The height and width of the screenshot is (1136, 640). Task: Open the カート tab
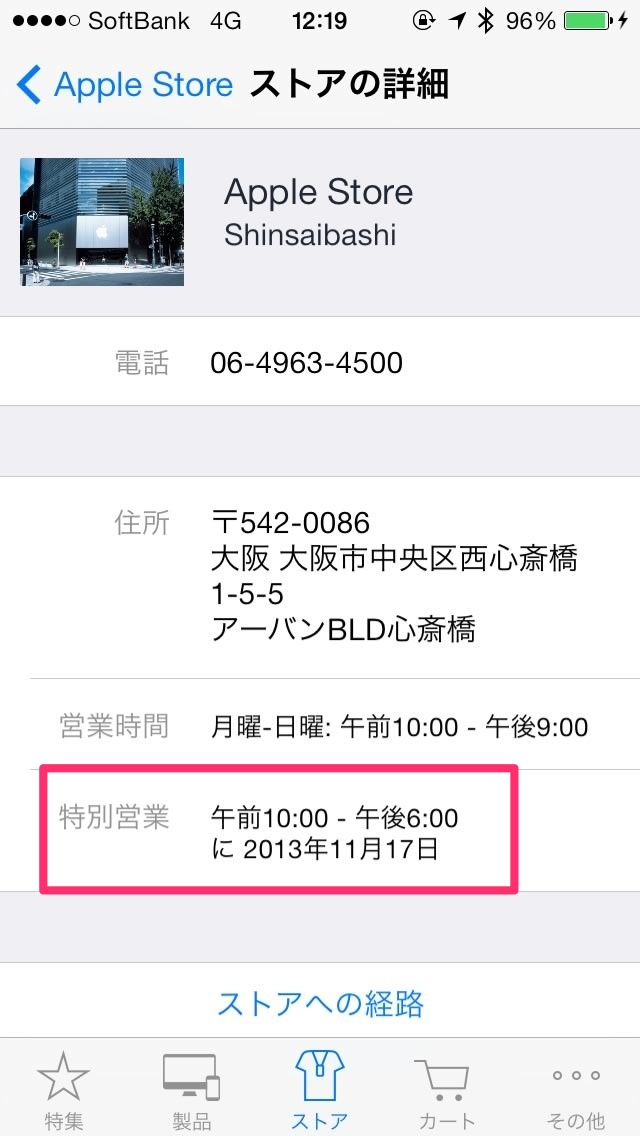coord(447,1090)
